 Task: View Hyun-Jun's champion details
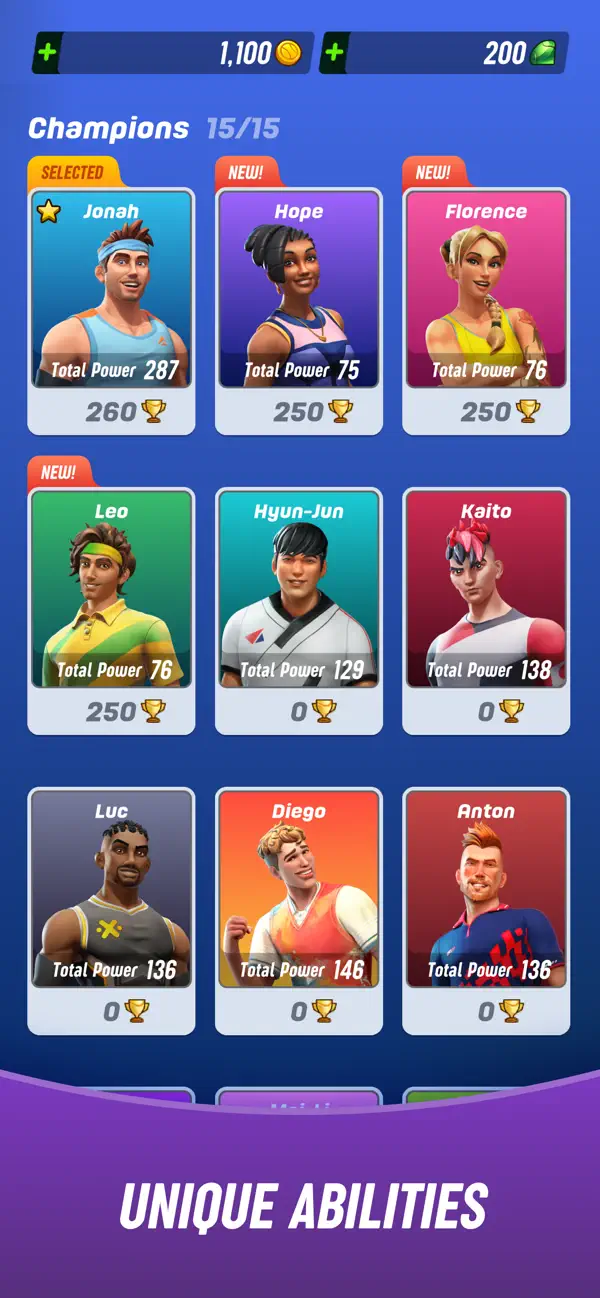[x=299, y=611]
